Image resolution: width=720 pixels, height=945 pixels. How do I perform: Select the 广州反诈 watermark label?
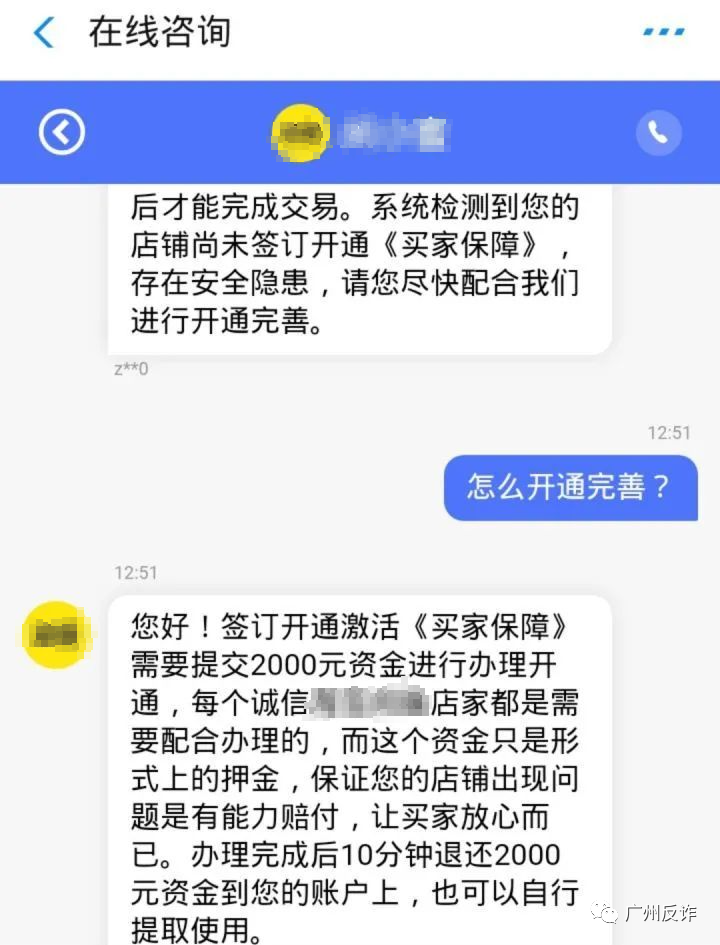tap(664, 912)
